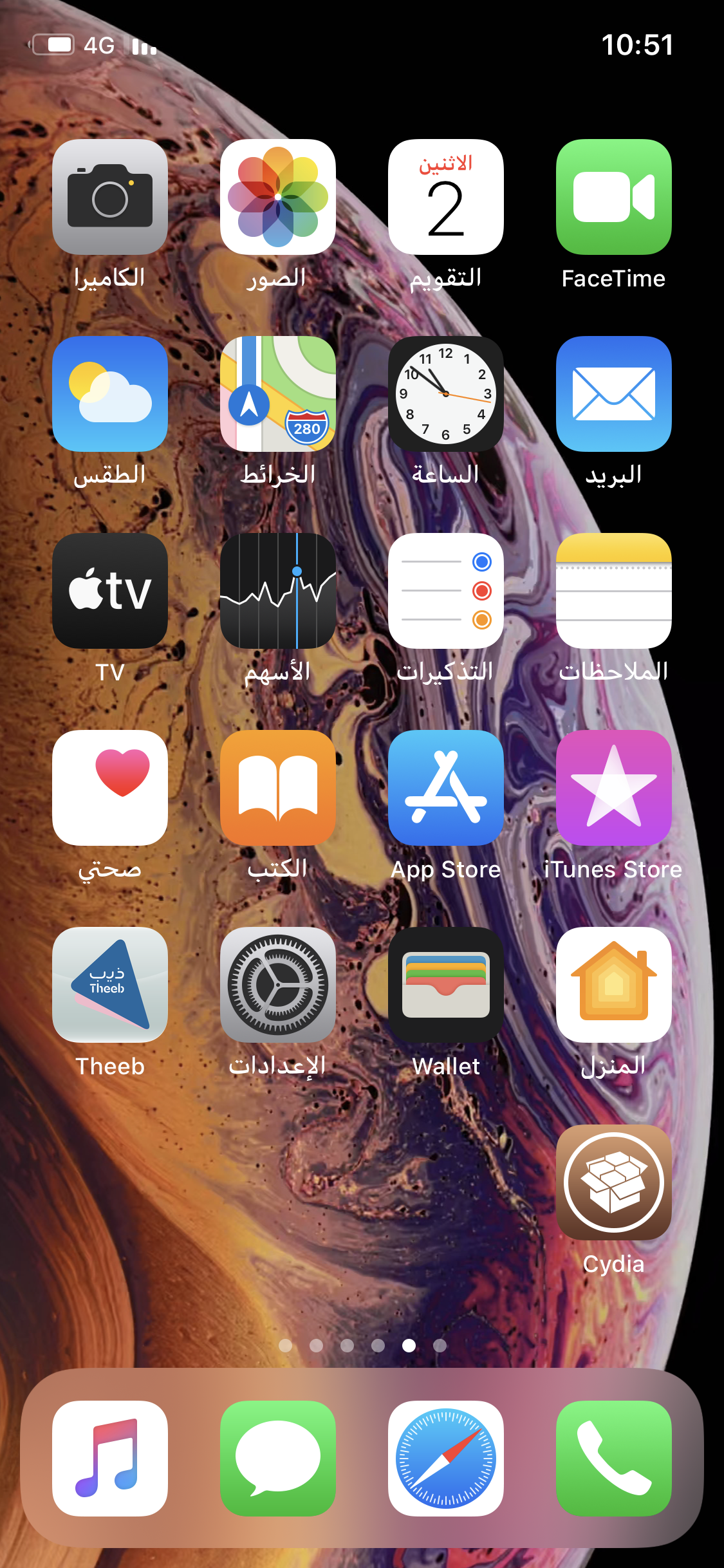Open Cydia
This screenshot has height=1568, width=724.
(x=614, y=1182)
